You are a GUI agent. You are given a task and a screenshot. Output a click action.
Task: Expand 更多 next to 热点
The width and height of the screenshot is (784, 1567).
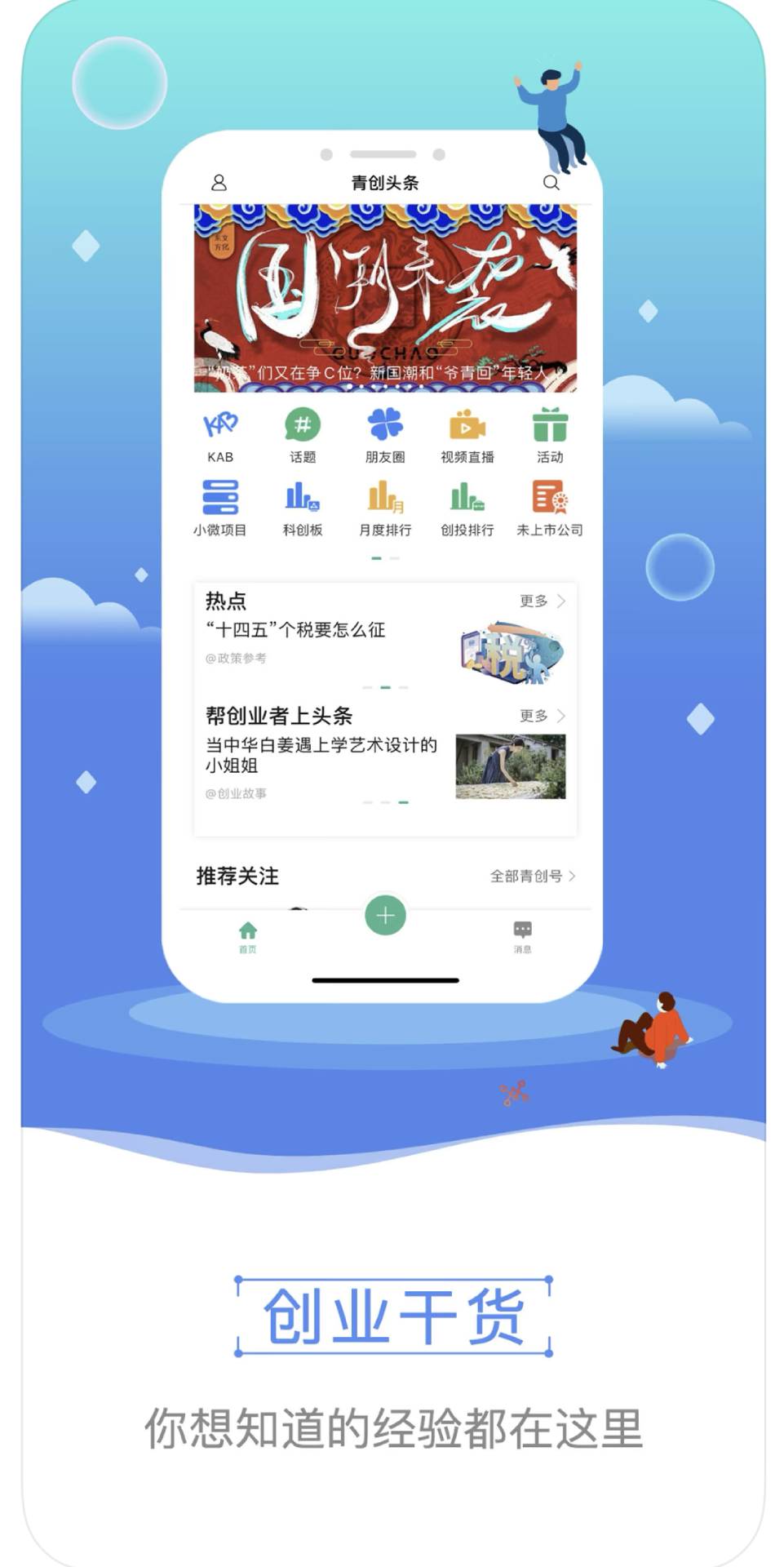[540, 602]
